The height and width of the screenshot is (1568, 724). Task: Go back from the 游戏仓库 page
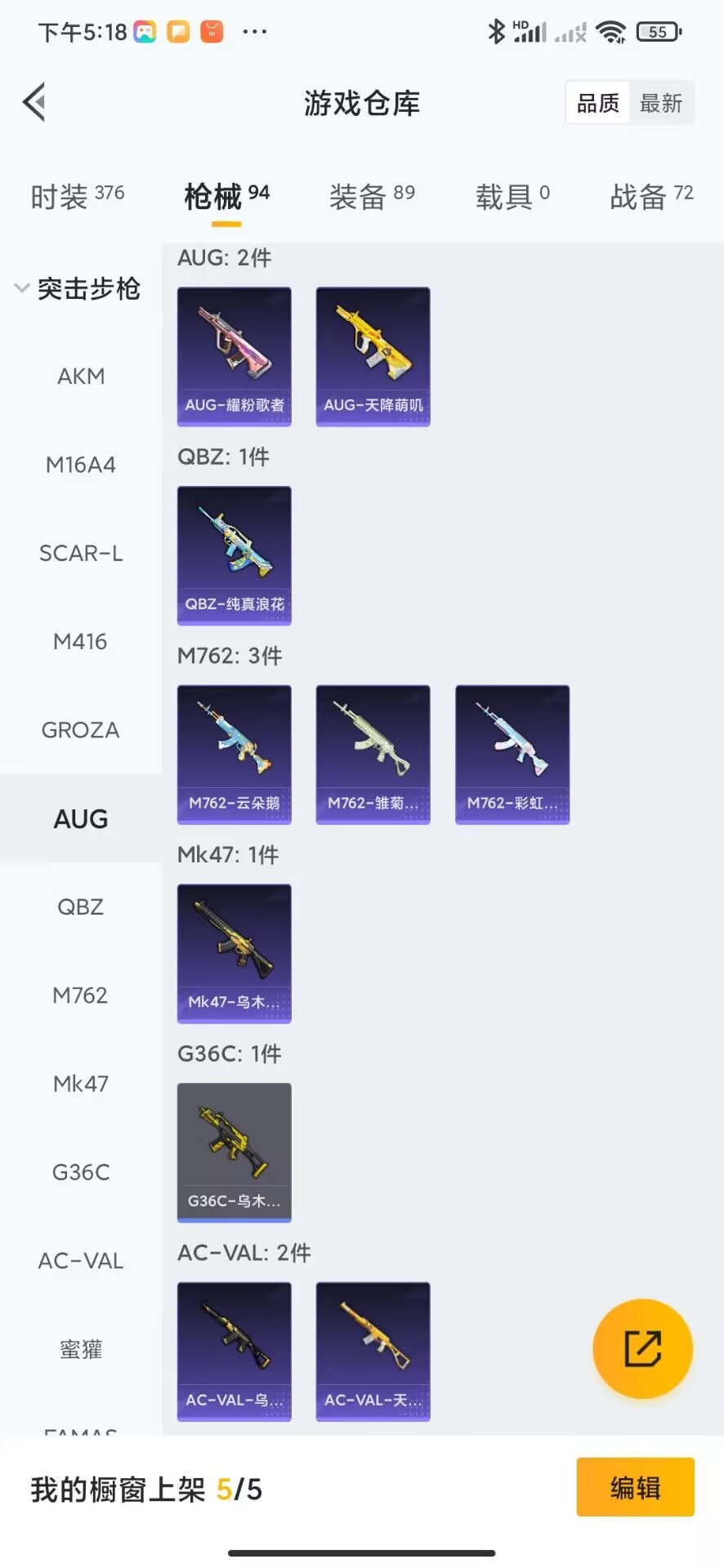34,103
